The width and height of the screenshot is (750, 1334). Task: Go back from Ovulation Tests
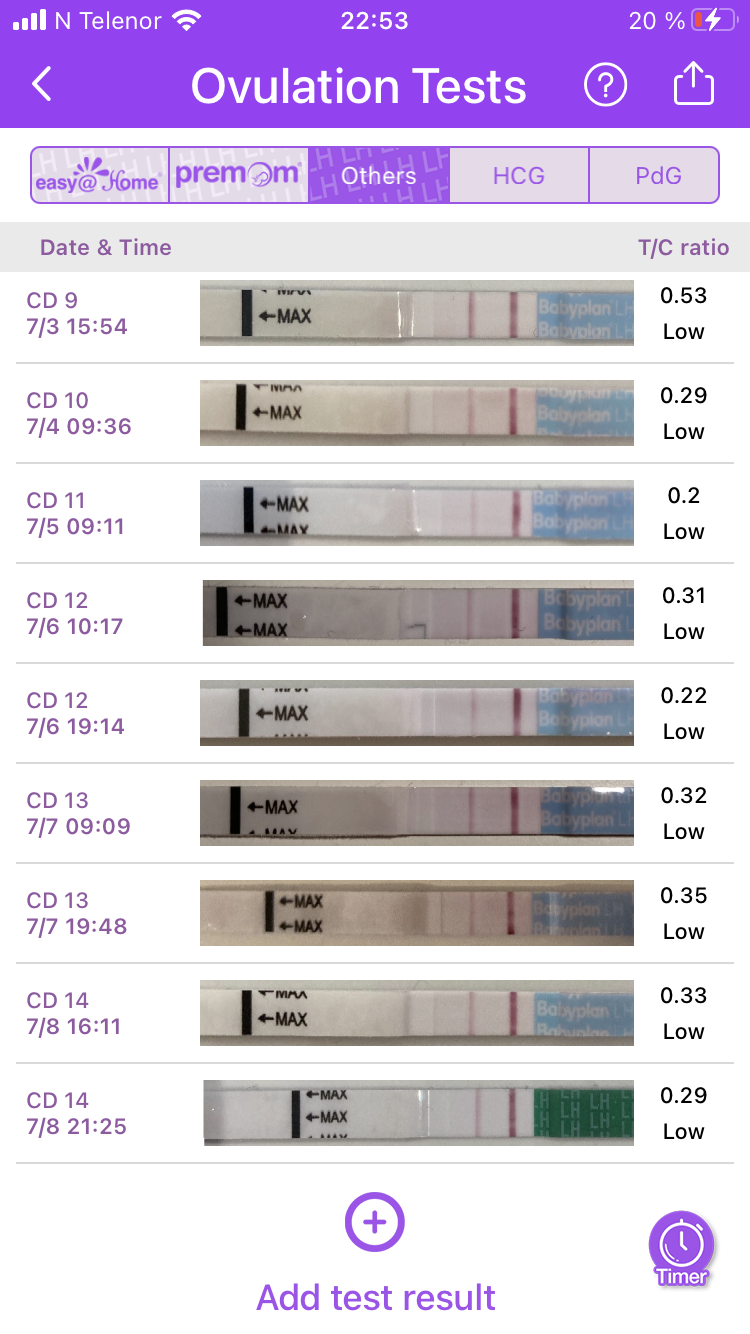[42, 85]
